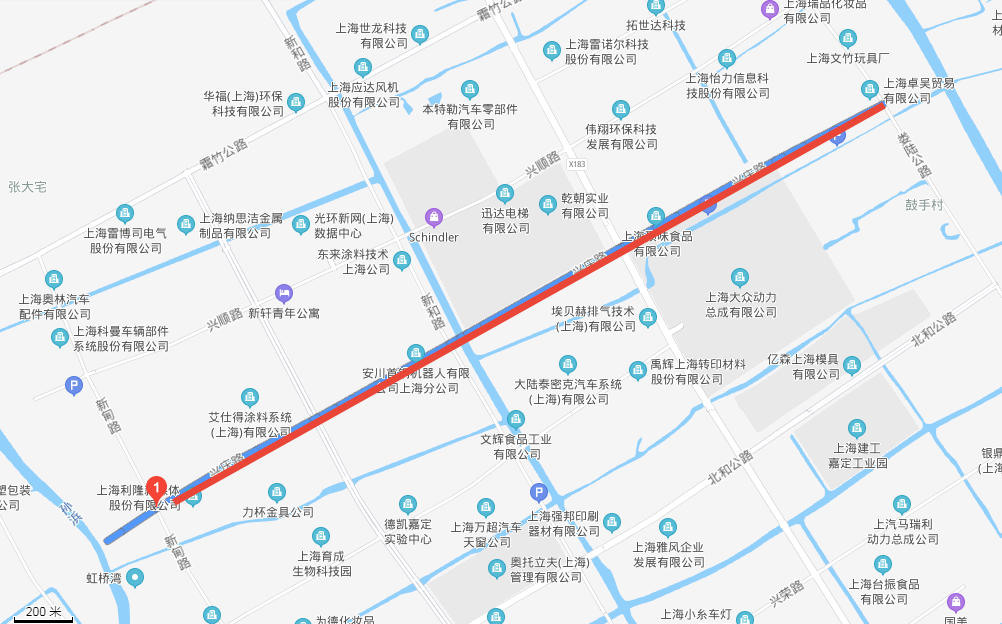This screenshot has width=1002, height=624.
Task: Select 上海大众动力总成有限公司 on the map
Action: 740,277
